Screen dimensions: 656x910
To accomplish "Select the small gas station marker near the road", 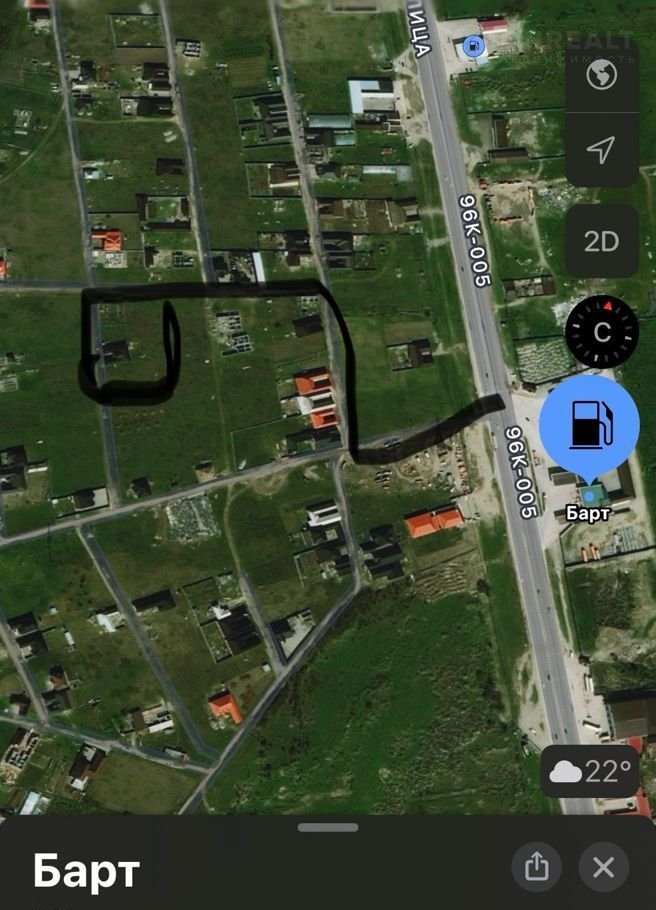I will (x=472, y=46).
